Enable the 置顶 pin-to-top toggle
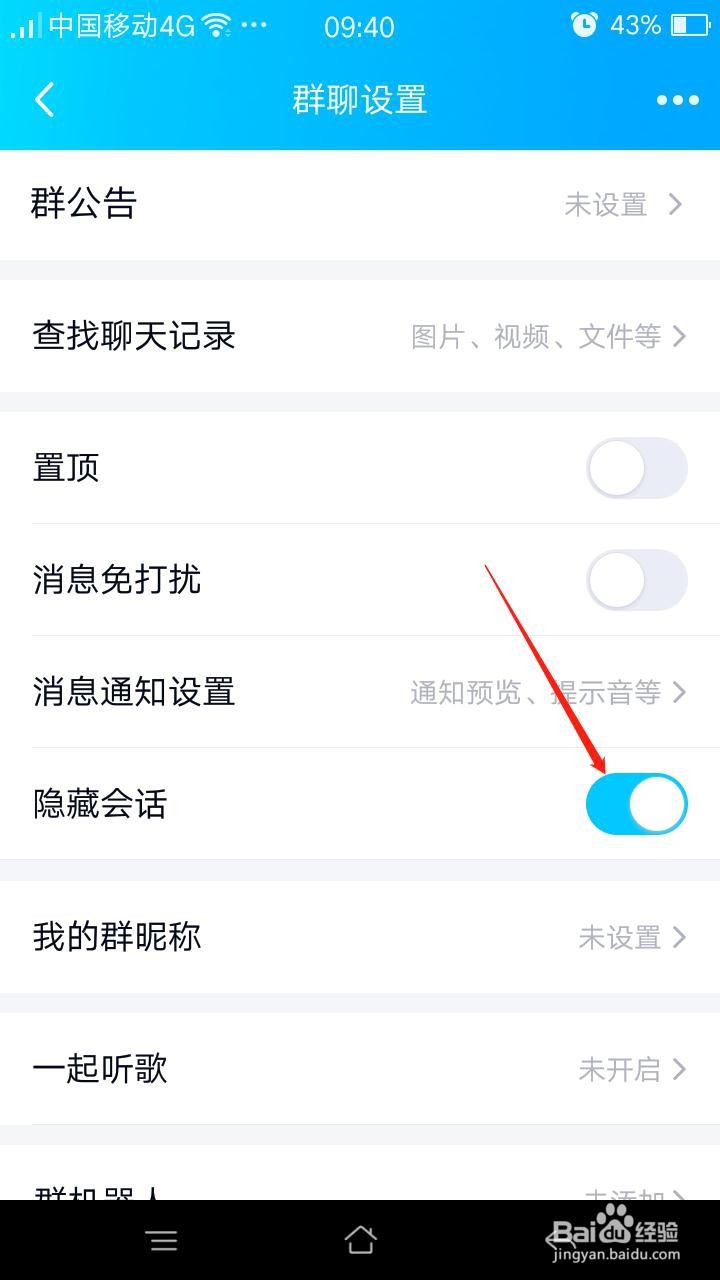Image resolution: width=720 pixels, height=1280 pixels. pyautogui.click(x=636, y=467)
